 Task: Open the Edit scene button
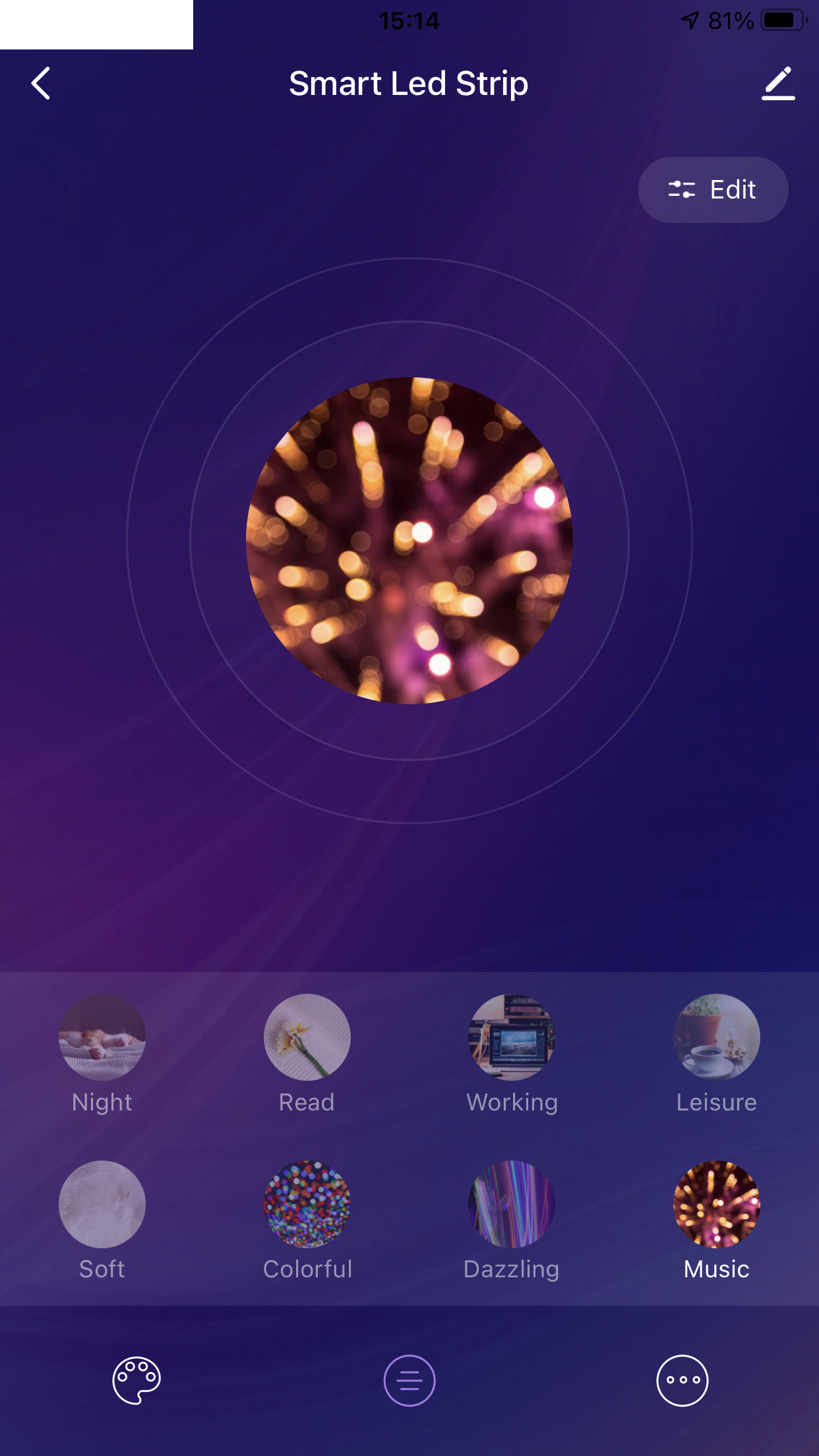pyautogui.click(x=713, y=190)
